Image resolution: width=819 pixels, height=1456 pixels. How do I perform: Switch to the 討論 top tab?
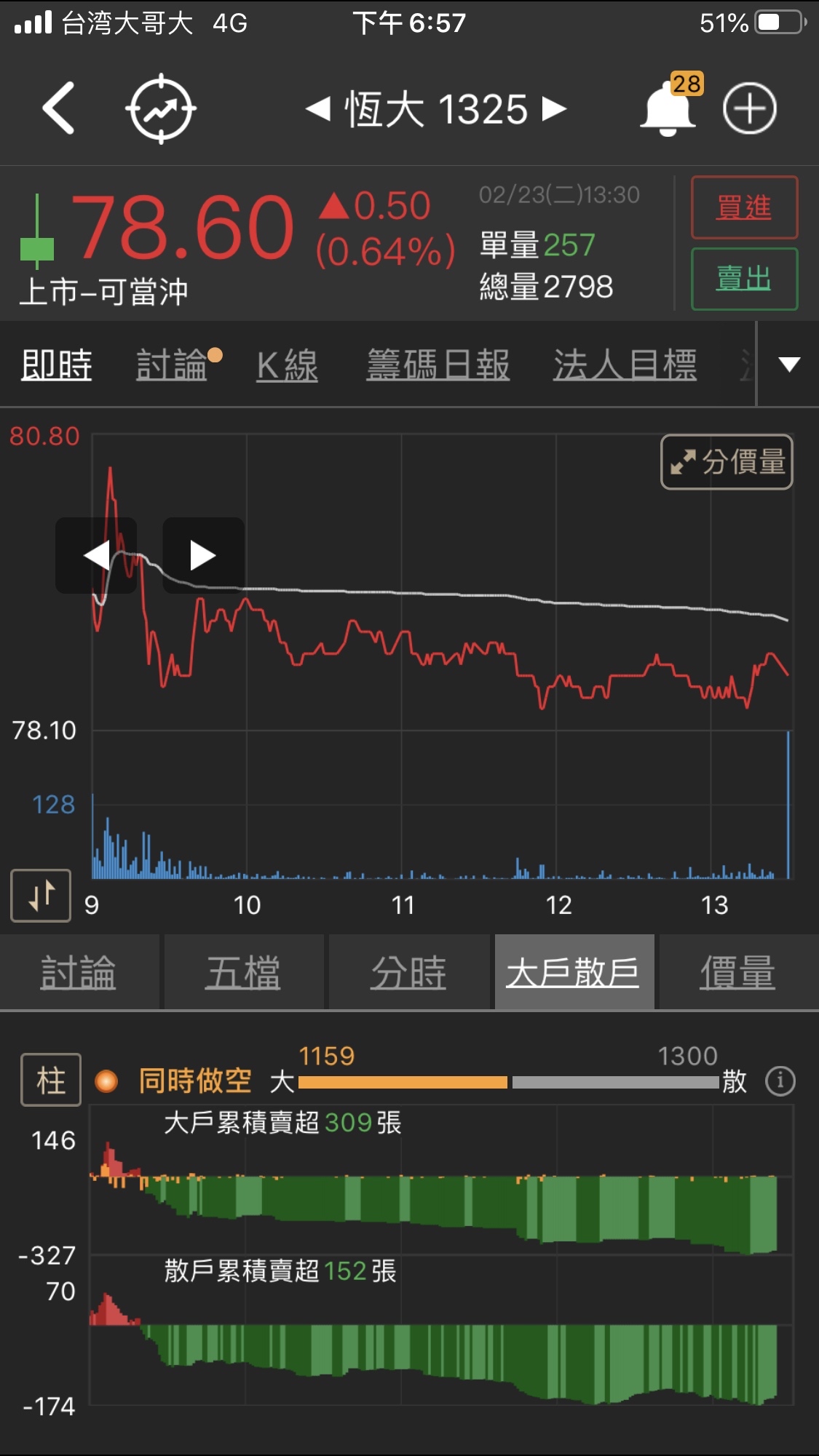pos(173,365)
